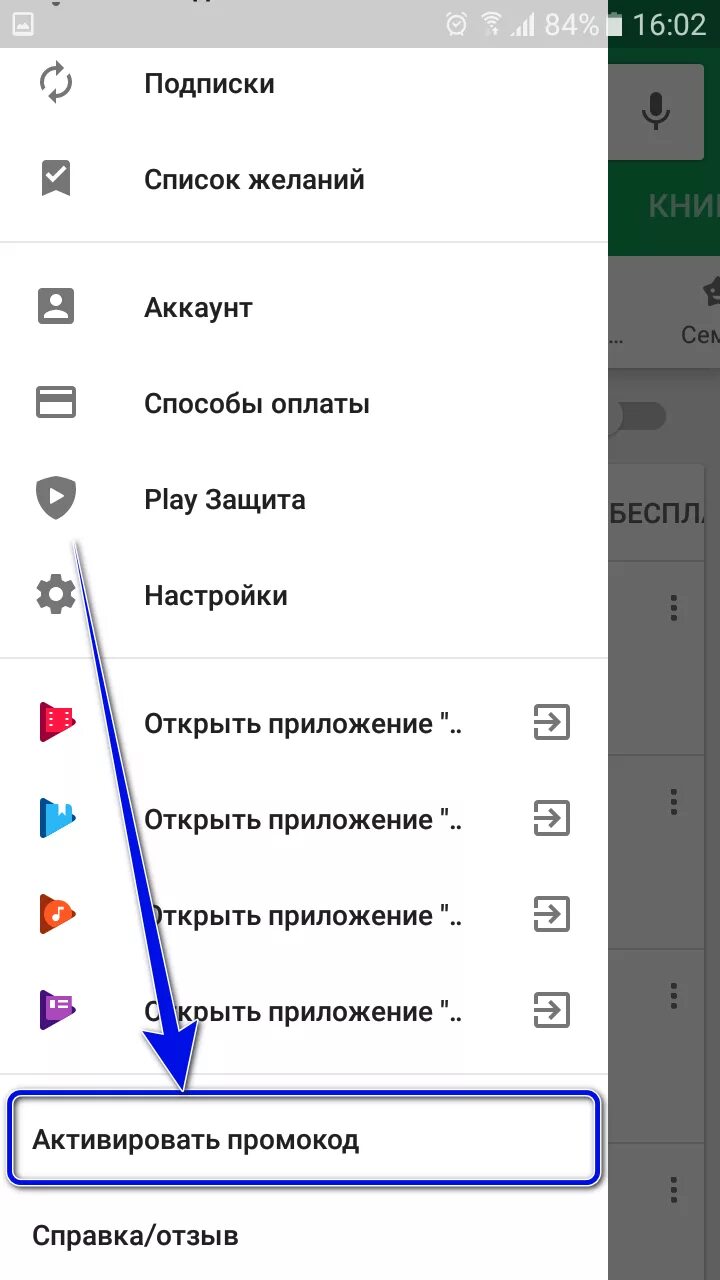This screenshot has width=720, height=1280.
Task: Open the Play Books app row
Action: (x=304, y=818)
